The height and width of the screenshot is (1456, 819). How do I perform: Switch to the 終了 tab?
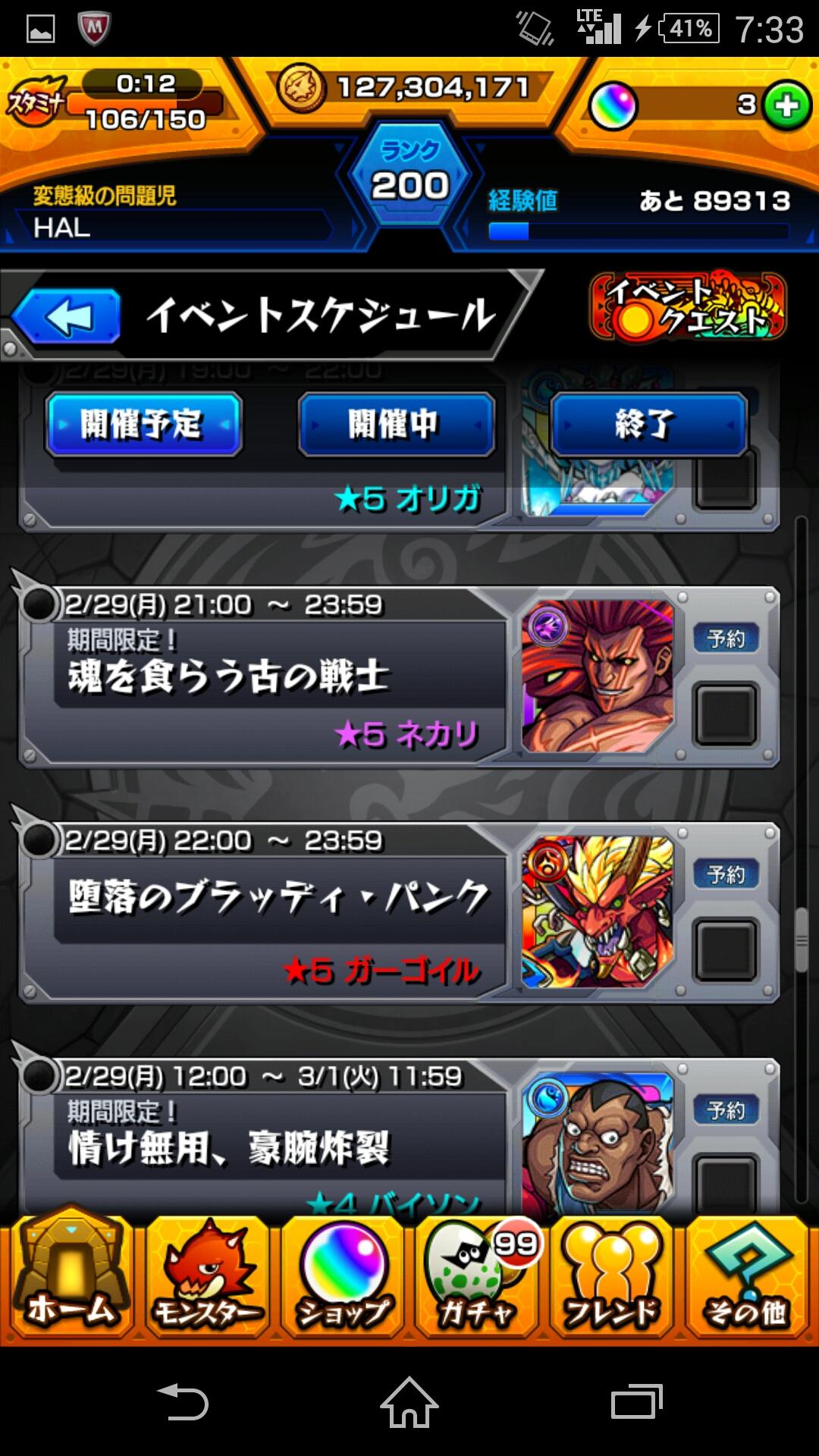(648, 424)
